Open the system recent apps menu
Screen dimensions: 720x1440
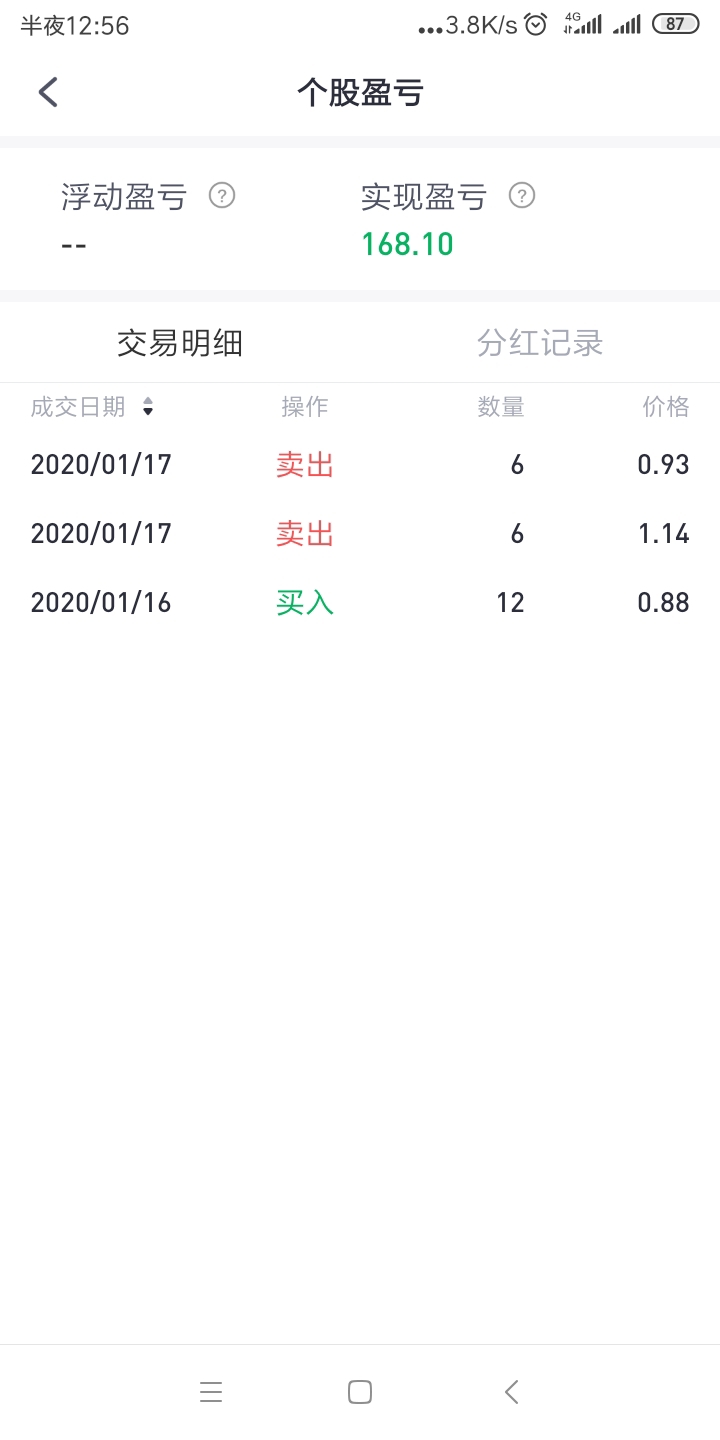pos(210,1392)
